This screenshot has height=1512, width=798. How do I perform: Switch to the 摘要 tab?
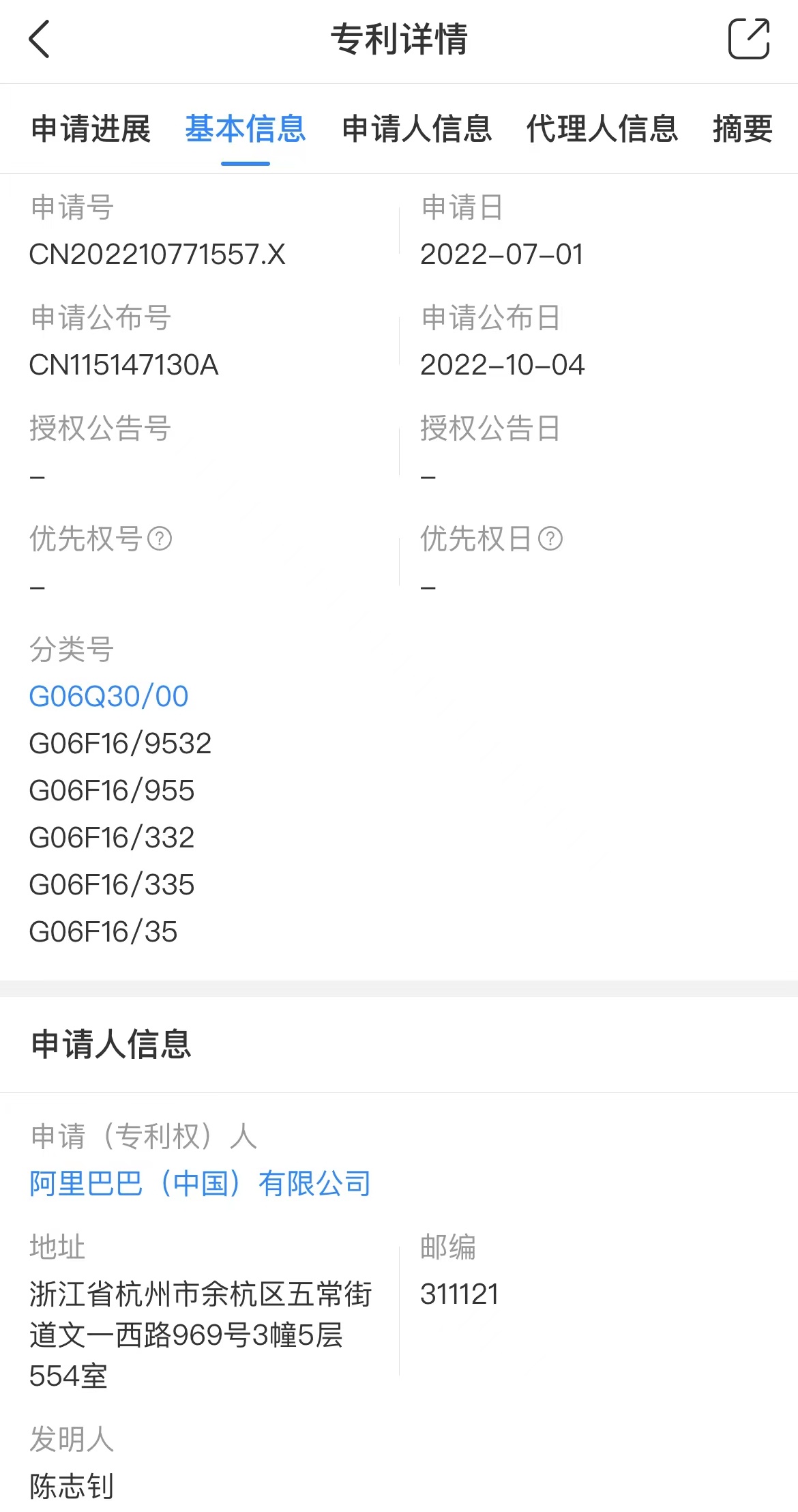coord(743,128)
